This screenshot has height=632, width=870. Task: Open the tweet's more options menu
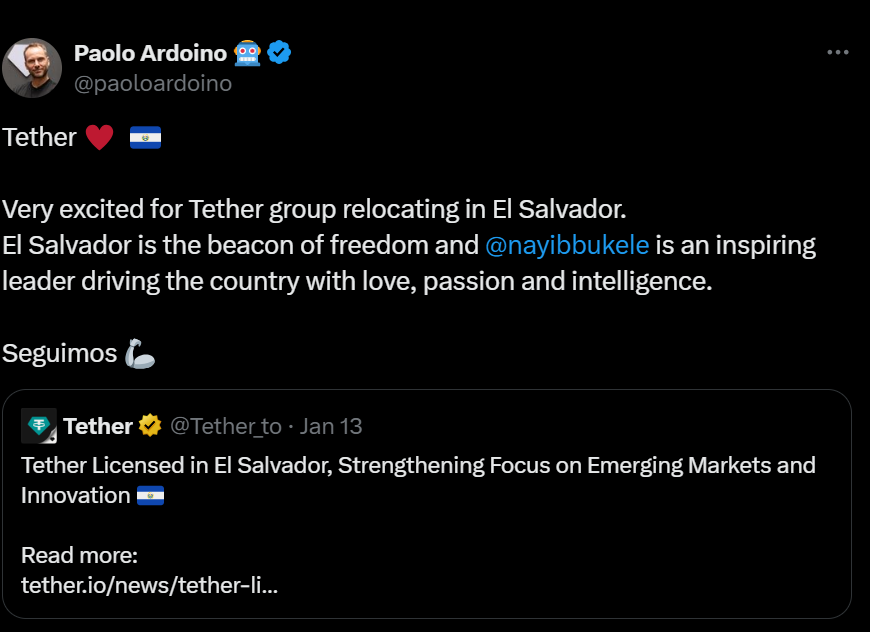pos(838,53)
